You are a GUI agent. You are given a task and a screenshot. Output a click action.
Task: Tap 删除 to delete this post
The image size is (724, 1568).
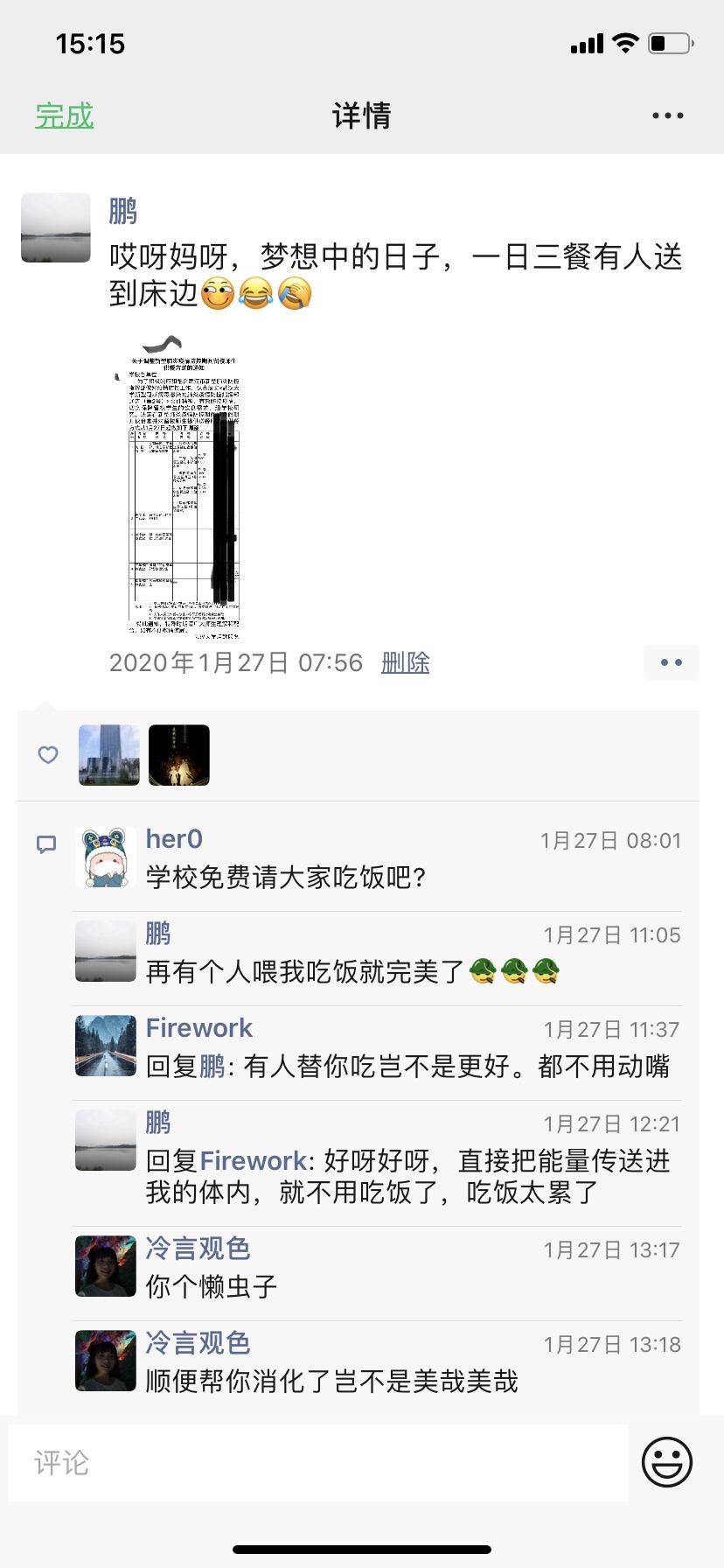click(405, 662)
